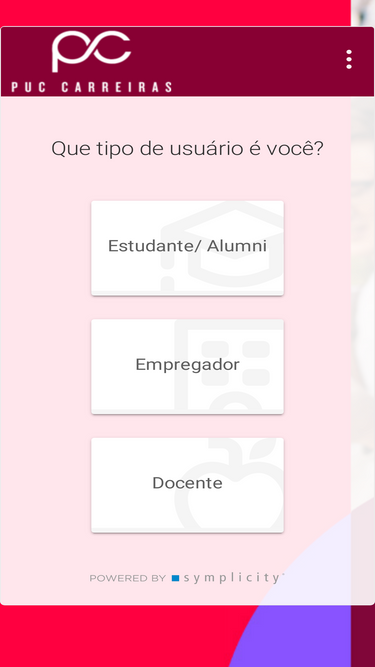Viewport: 375px width, 667px height.
Task: Pick Docente as user type
Action: pos(188,485)
